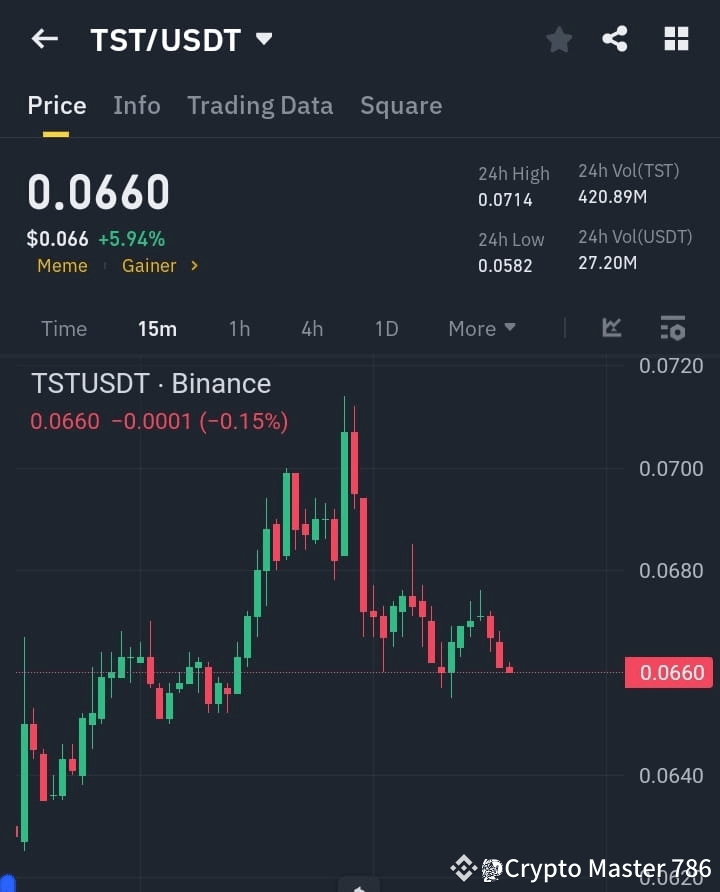Select the 4h timeframe button
Image resolution: width=720 pixels, height=892 pixels.
click(311, 328)
